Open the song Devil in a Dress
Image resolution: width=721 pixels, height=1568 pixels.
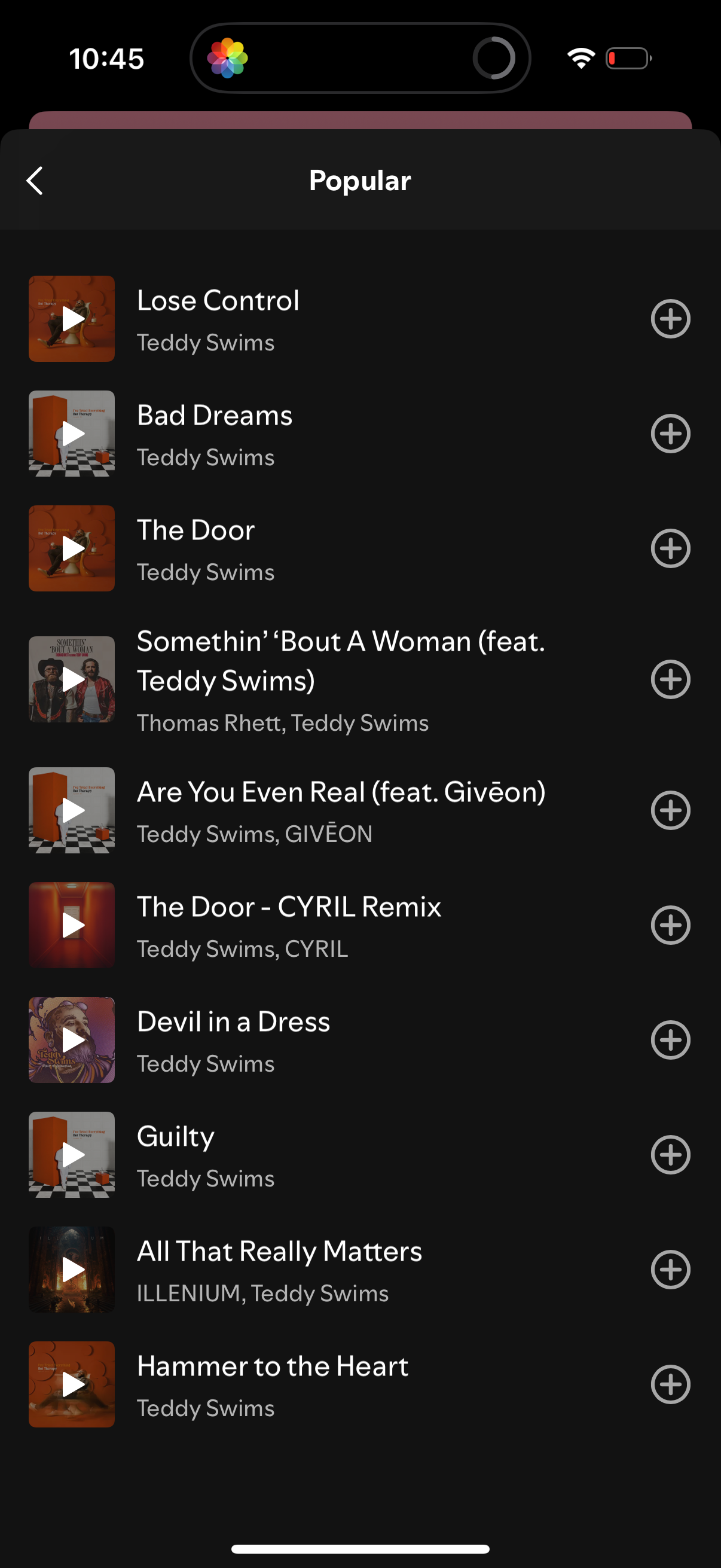(233, 1021)
